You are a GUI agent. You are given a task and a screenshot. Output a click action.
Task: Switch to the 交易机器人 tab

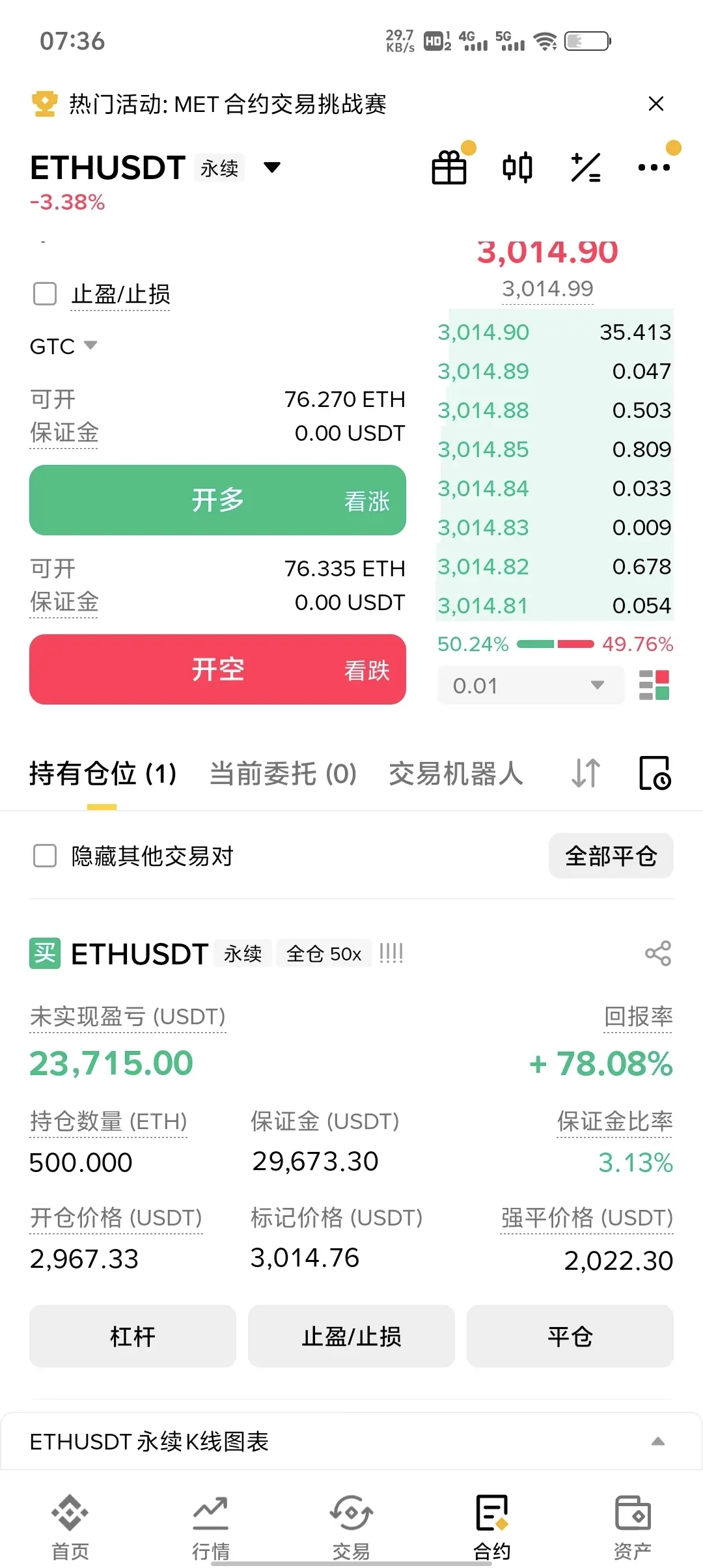456,774
